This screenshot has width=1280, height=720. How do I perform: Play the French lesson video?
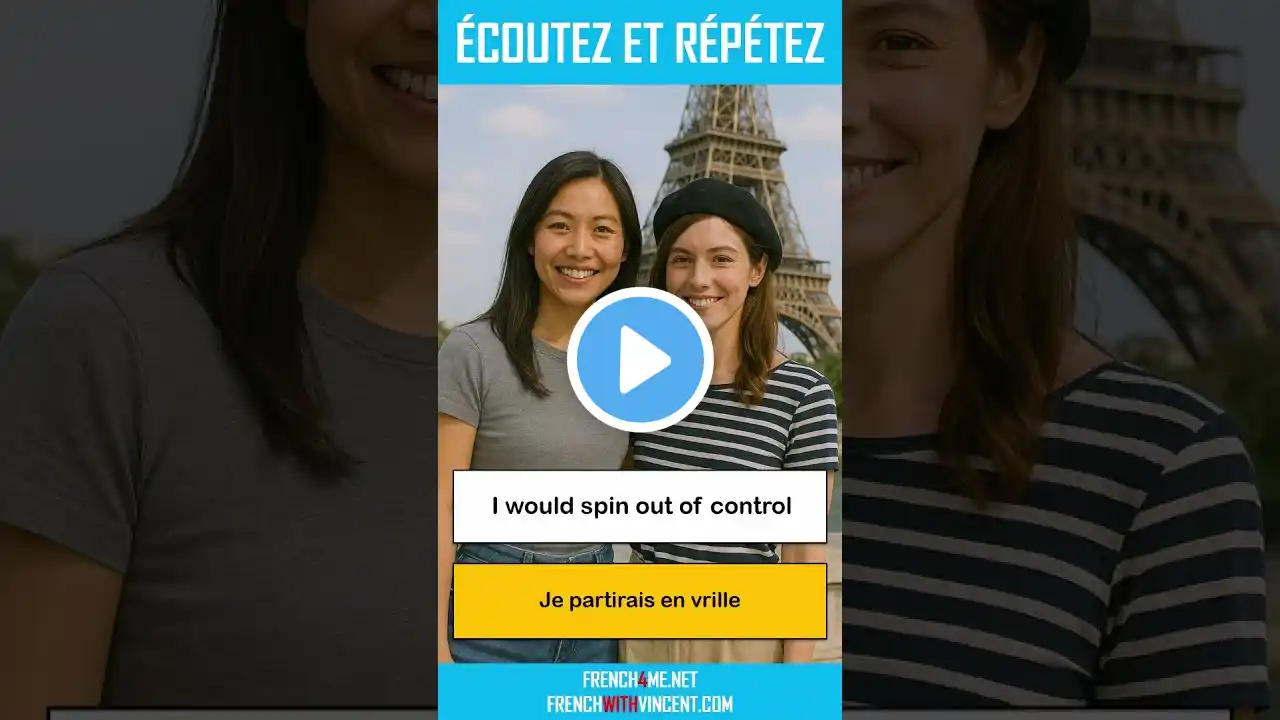click(640, 360)
